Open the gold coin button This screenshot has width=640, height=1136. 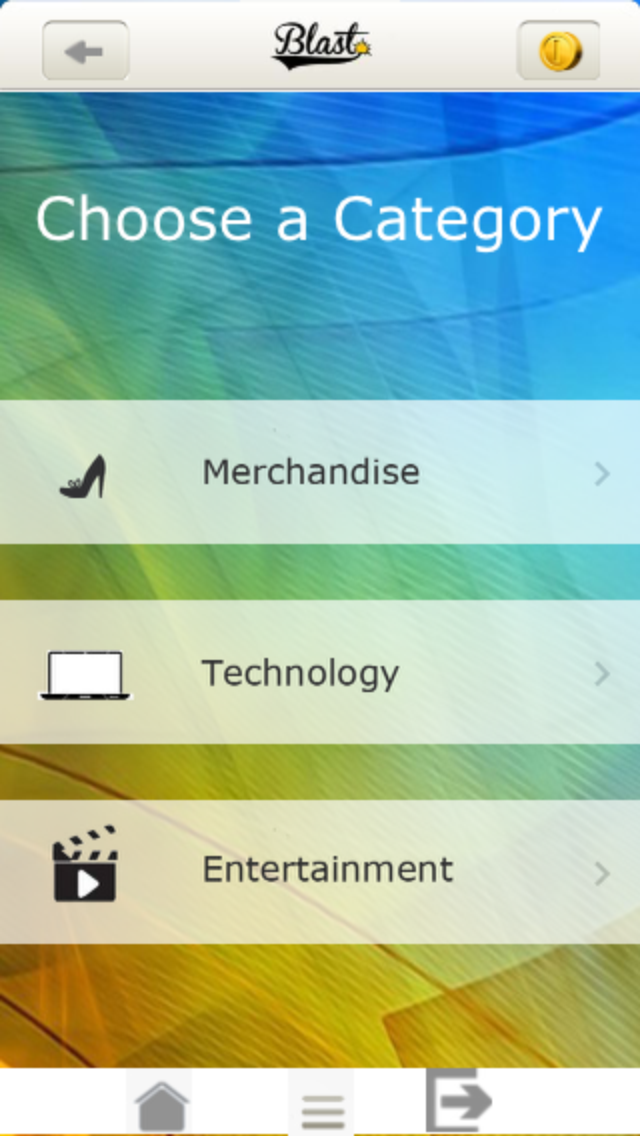[558, 51]
